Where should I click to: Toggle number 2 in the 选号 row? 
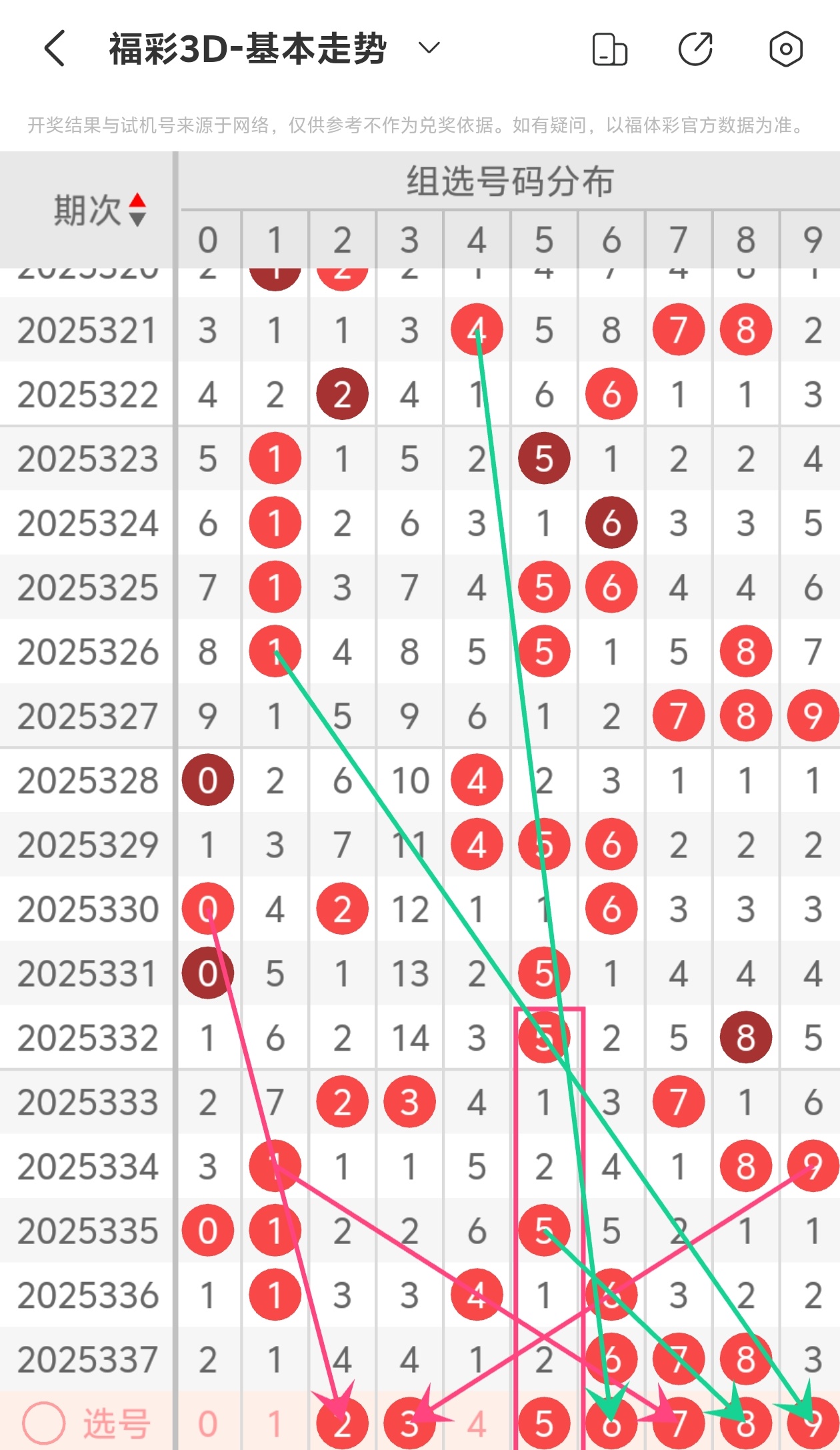tap(342, 1424)
